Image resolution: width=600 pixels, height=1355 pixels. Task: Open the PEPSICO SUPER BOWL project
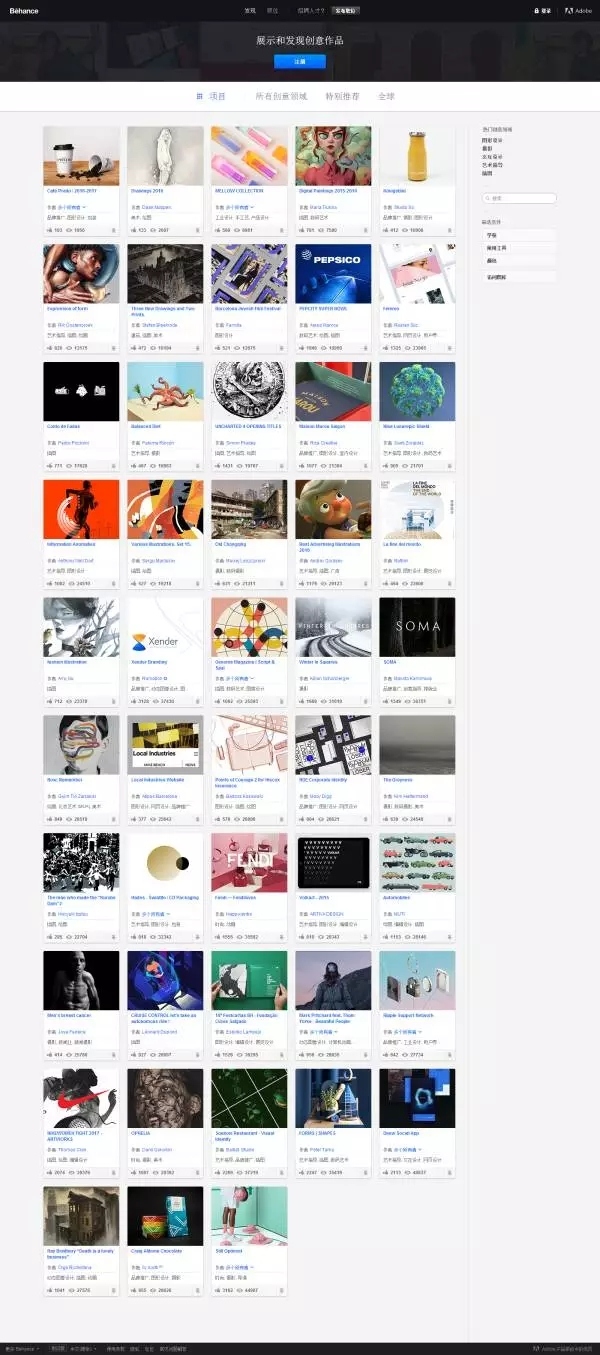click(x=333, y=273)
